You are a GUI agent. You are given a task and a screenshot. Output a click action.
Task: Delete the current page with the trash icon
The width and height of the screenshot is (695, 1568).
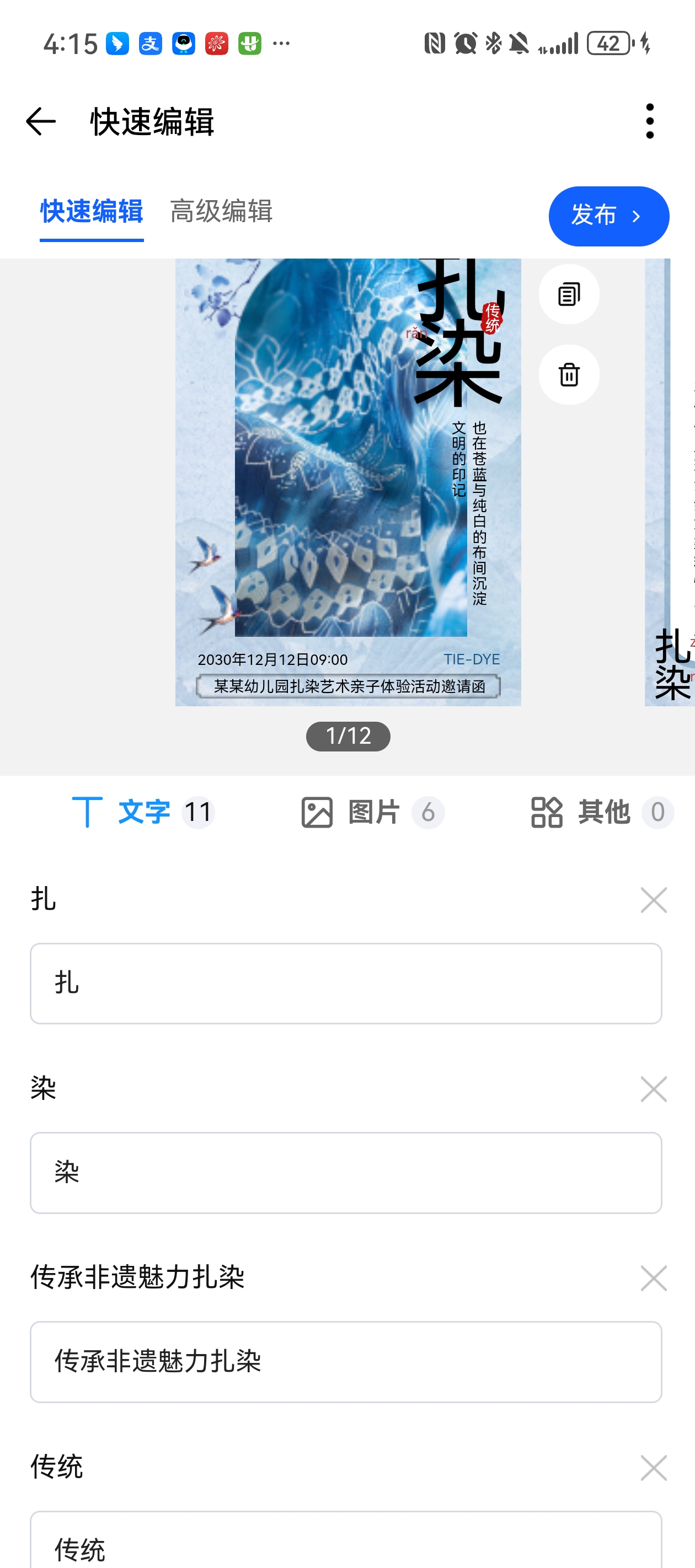tap(568, 375)
